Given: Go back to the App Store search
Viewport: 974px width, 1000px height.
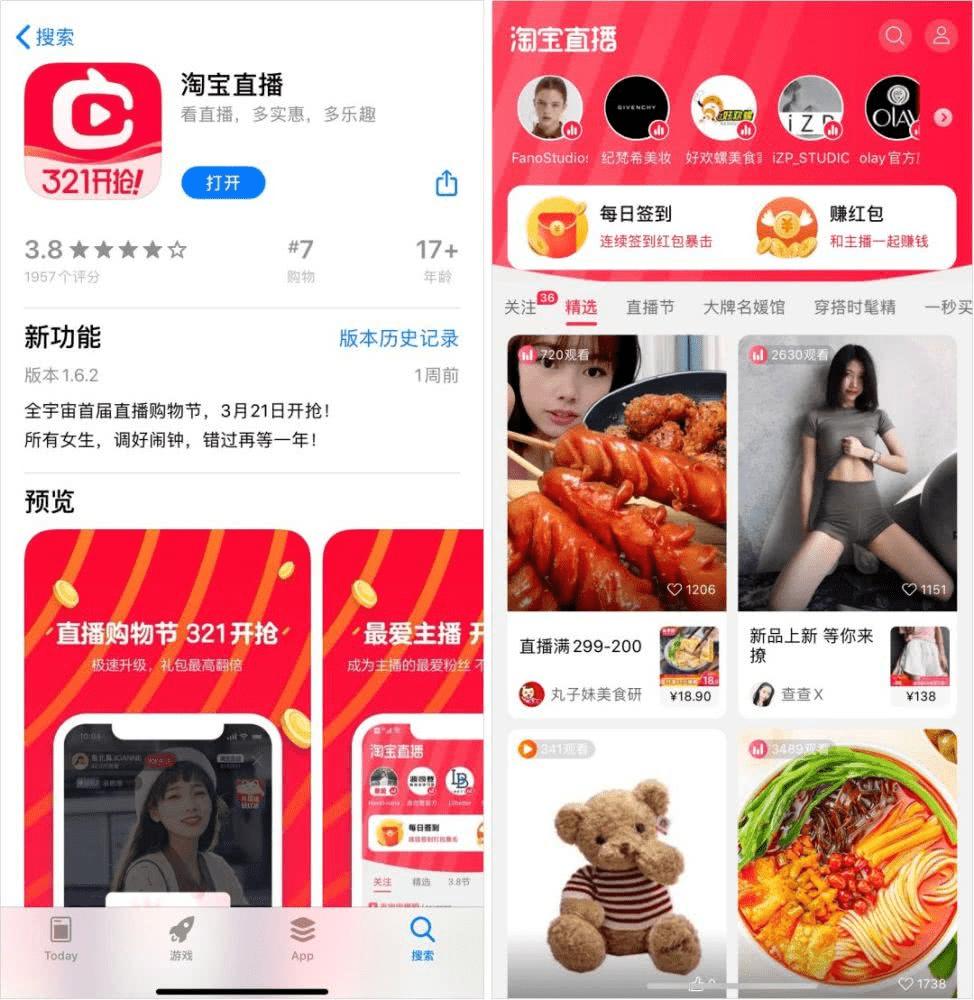Looking at the screenshot, I should click(46, 38).
